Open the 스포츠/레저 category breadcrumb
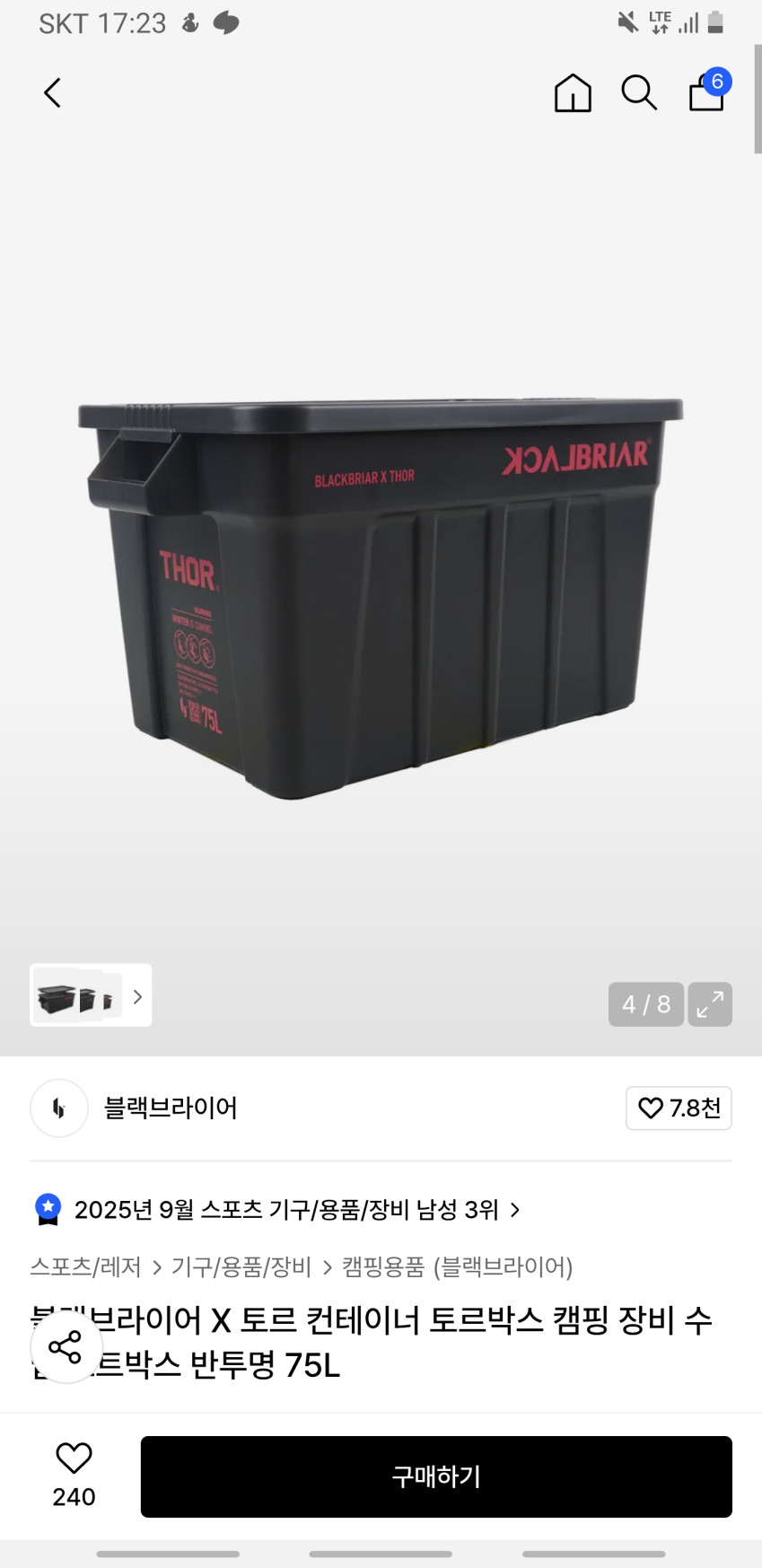The image size is (762, 1568). 86,1266
